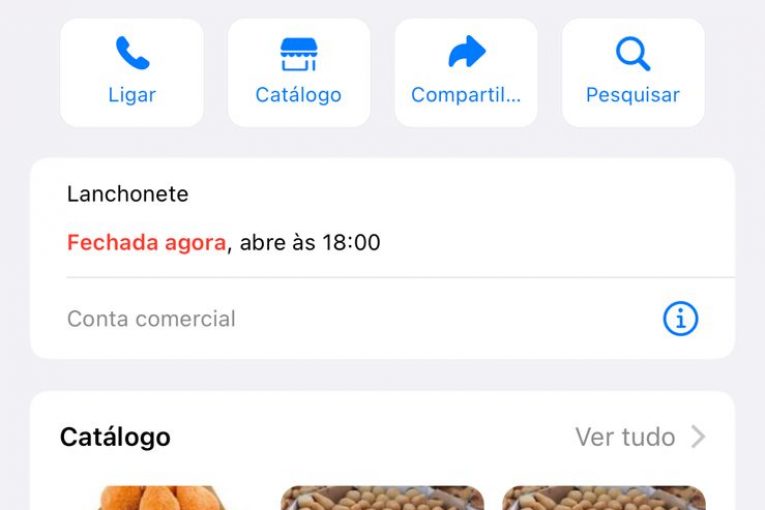Tap the Pesquisar search button
The width and height of the screenshot is (765, 510).
coord(633,72)
